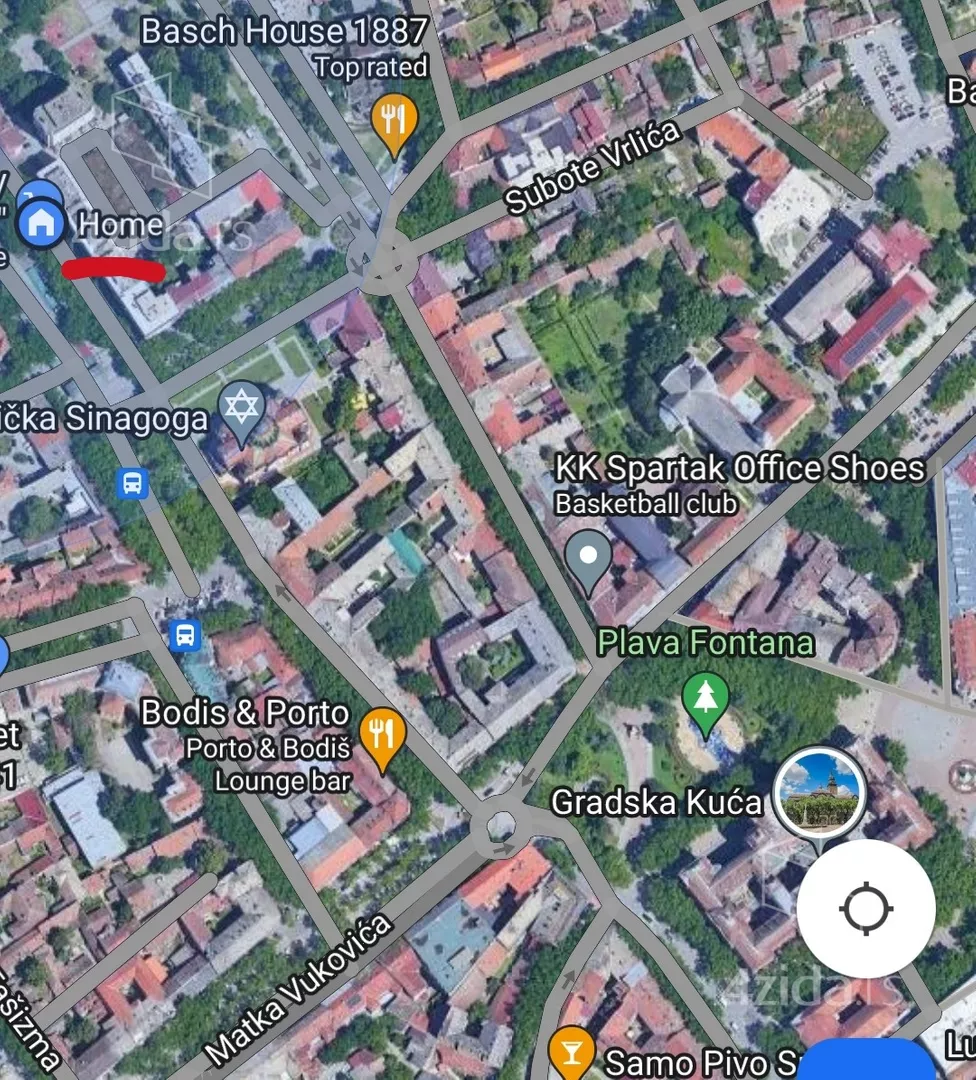View the KK Spartak Office Shoes pin
Image resolution: width=976 pixels, height=1080 pixels.
588,558
